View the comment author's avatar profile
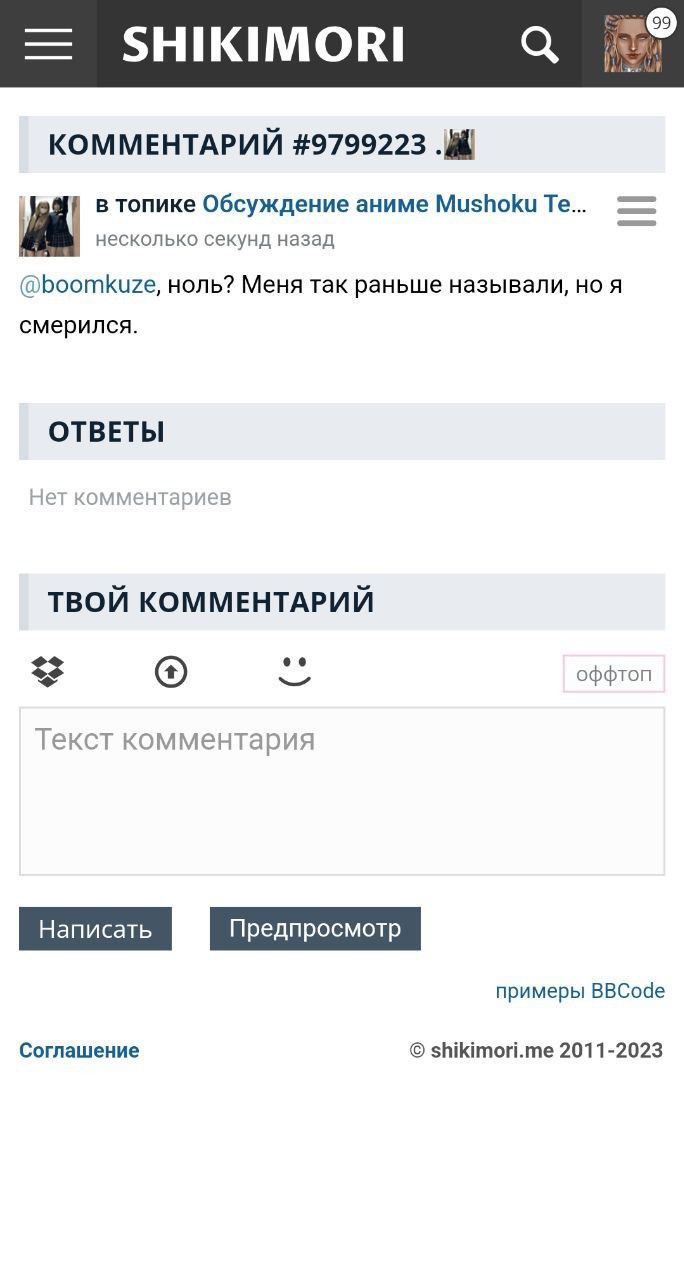This screenshot has height=1280, width=684. 49,226
